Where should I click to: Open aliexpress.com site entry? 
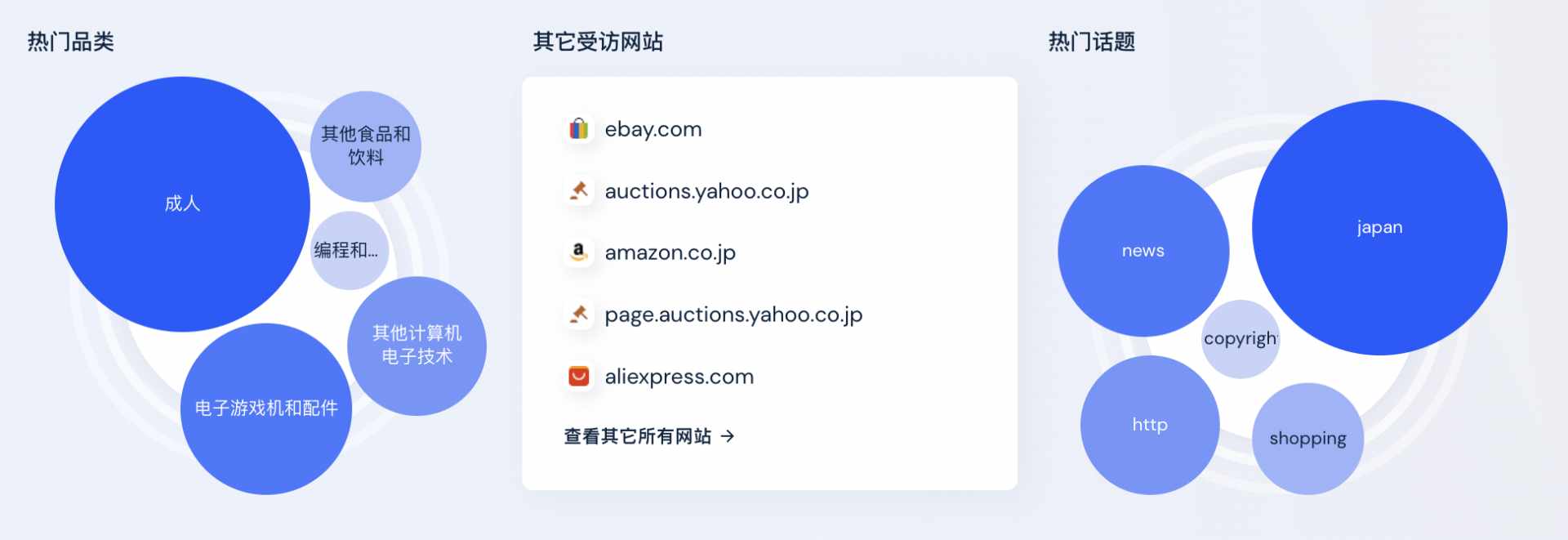click(679, 377)
